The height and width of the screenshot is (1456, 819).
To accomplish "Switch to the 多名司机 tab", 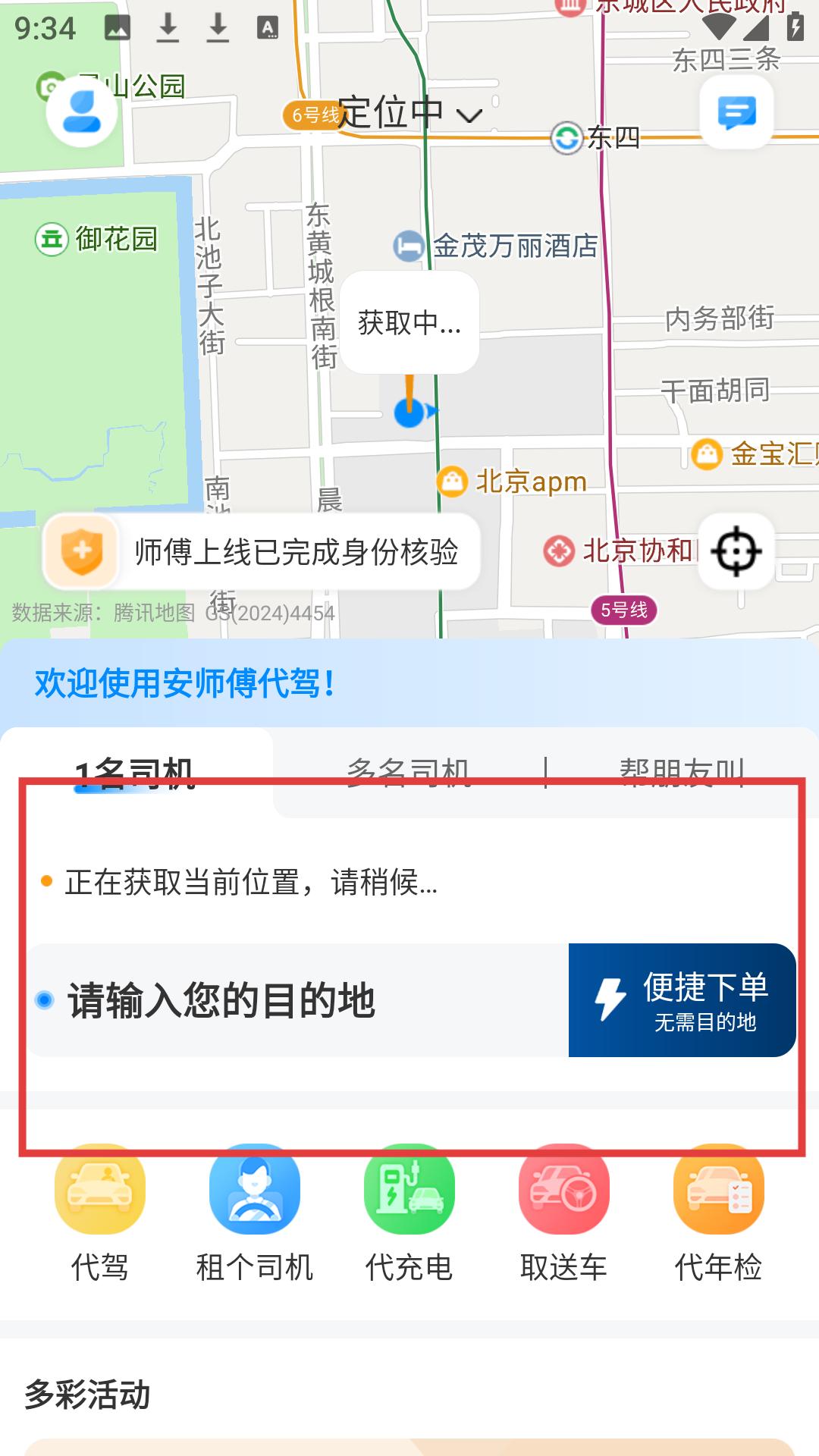I will [x=408, y=772].
